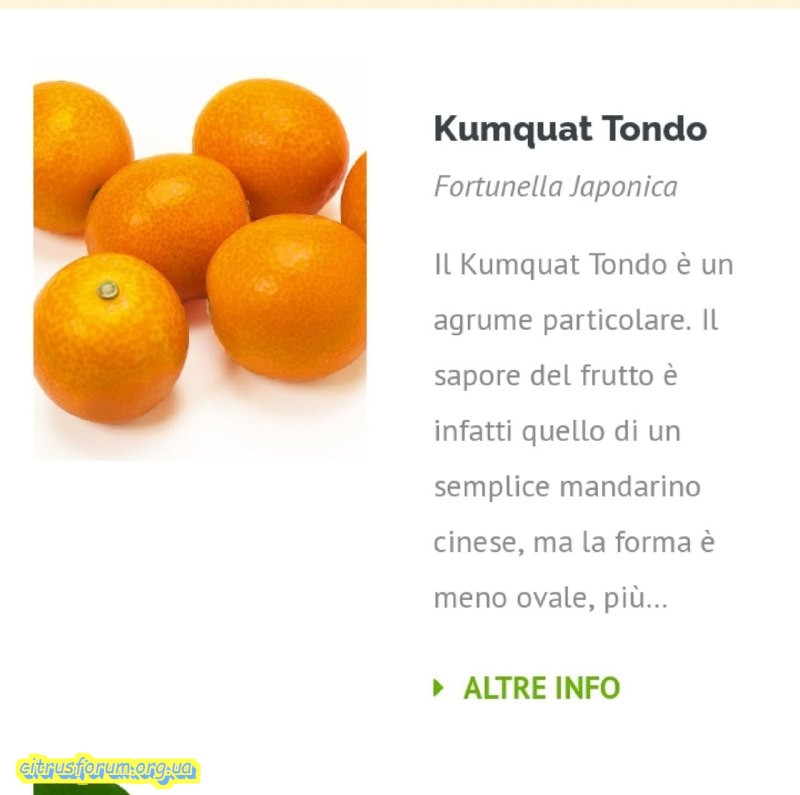Open the Kumquat Tondo product photo
The height and width of the screenshot is (795, 800).
click(200, 260)
